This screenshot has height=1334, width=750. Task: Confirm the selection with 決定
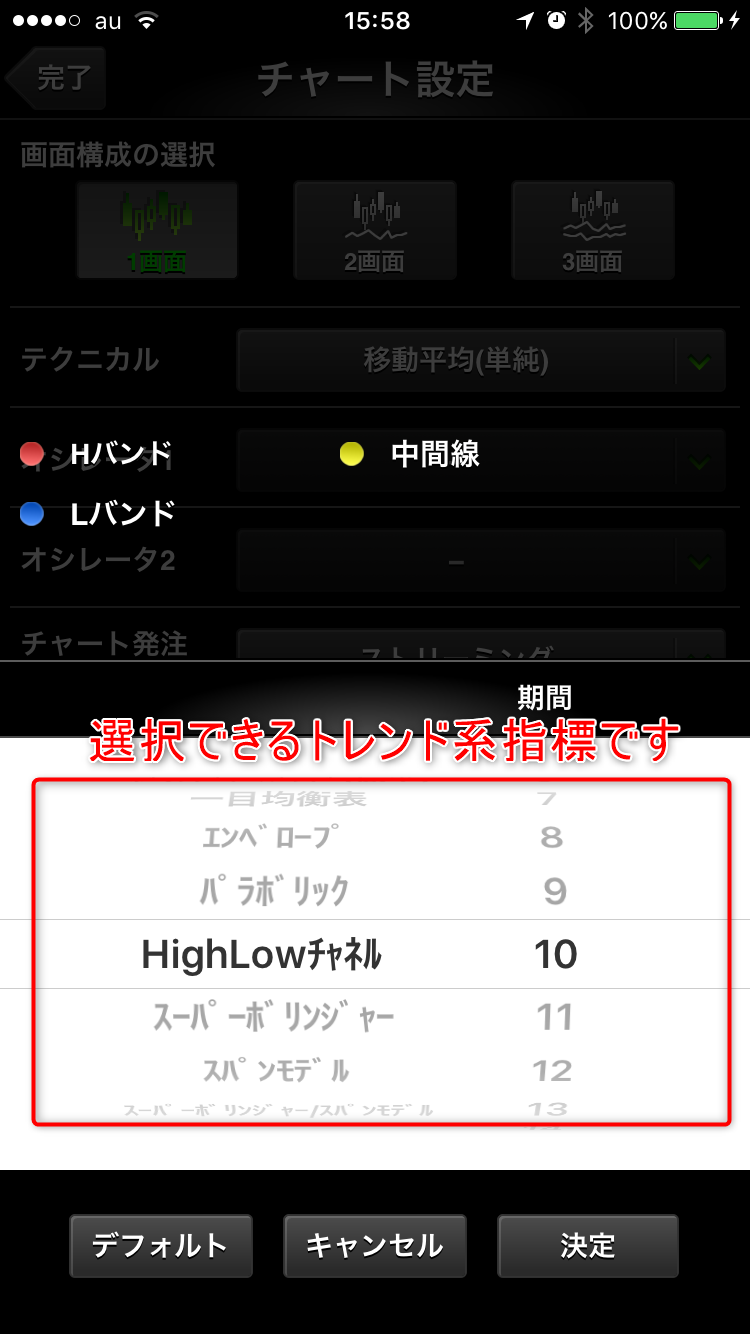point(588,1246)
